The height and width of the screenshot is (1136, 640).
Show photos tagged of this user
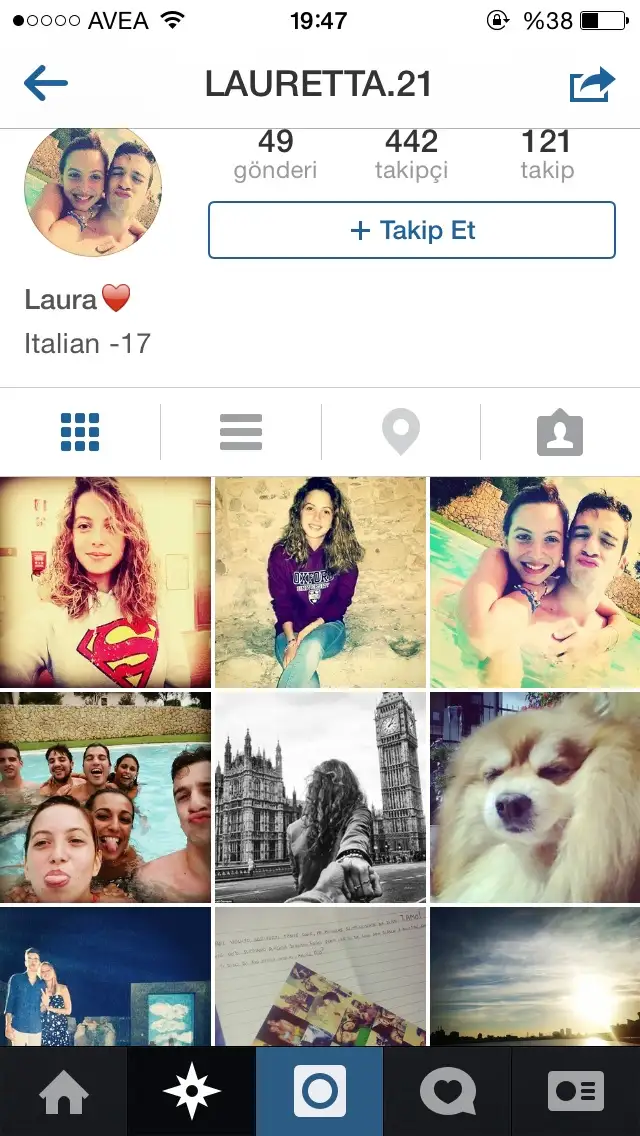point(560,433)
